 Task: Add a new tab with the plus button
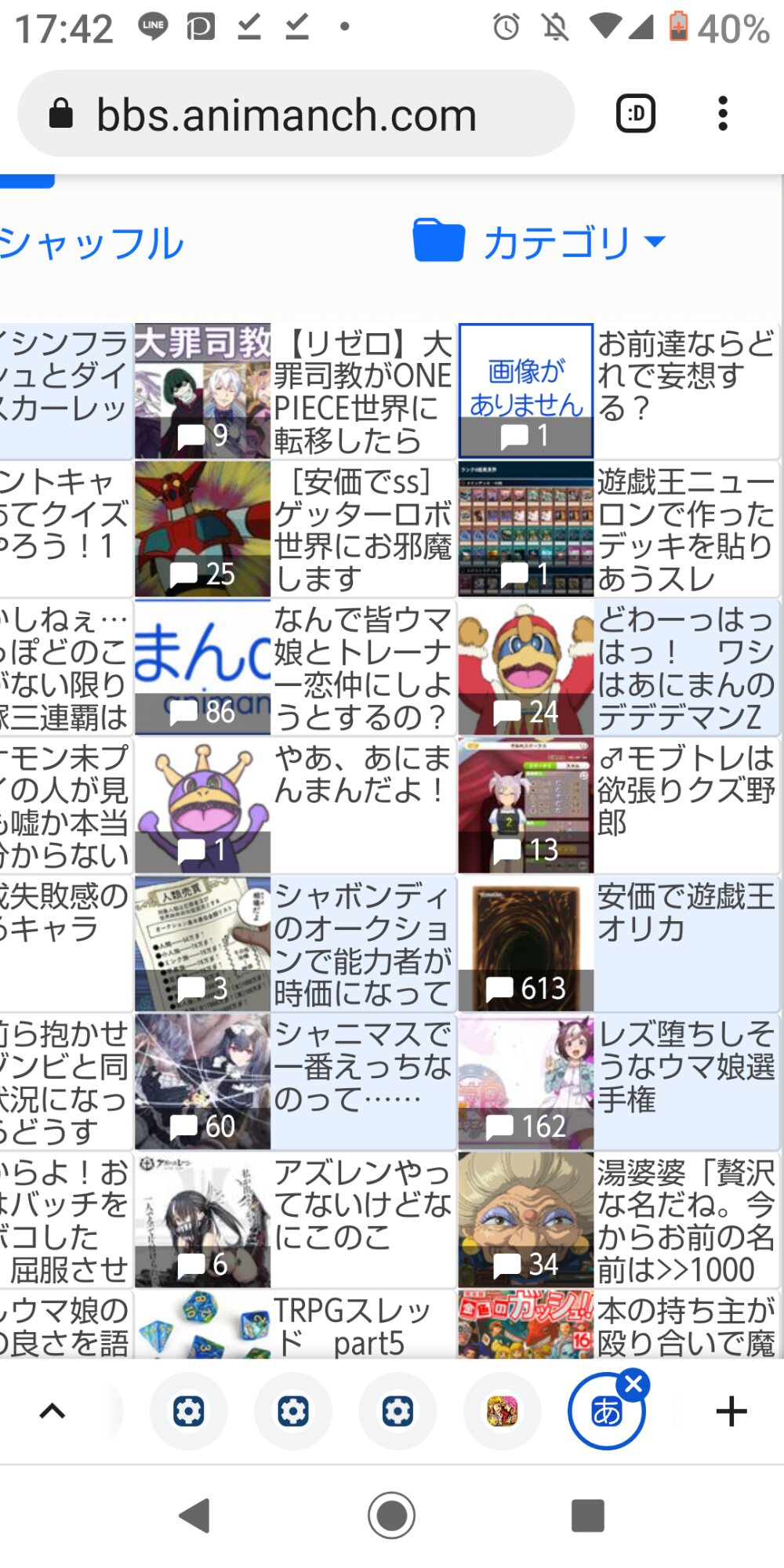pos(731,1411)
